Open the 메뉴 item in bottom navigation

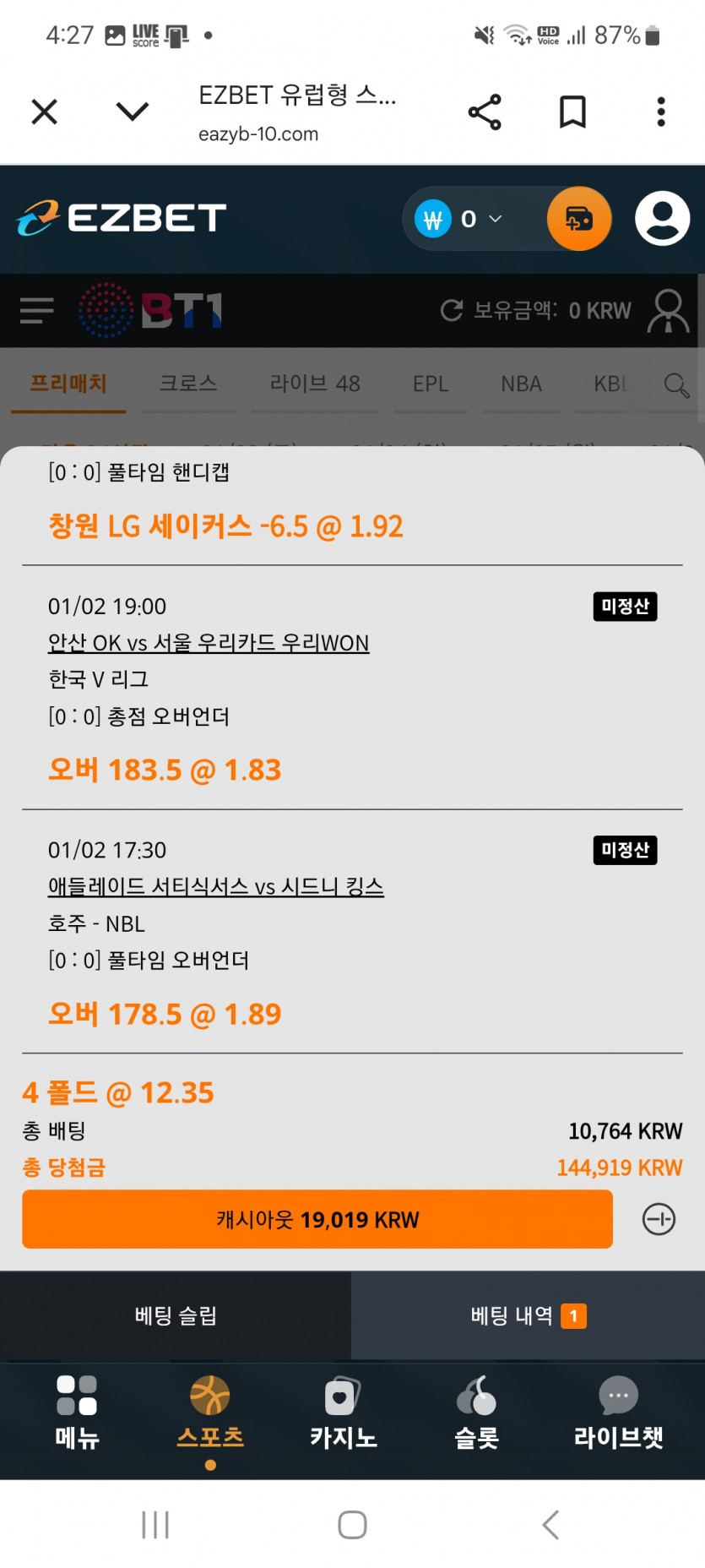coord(77,1413)
